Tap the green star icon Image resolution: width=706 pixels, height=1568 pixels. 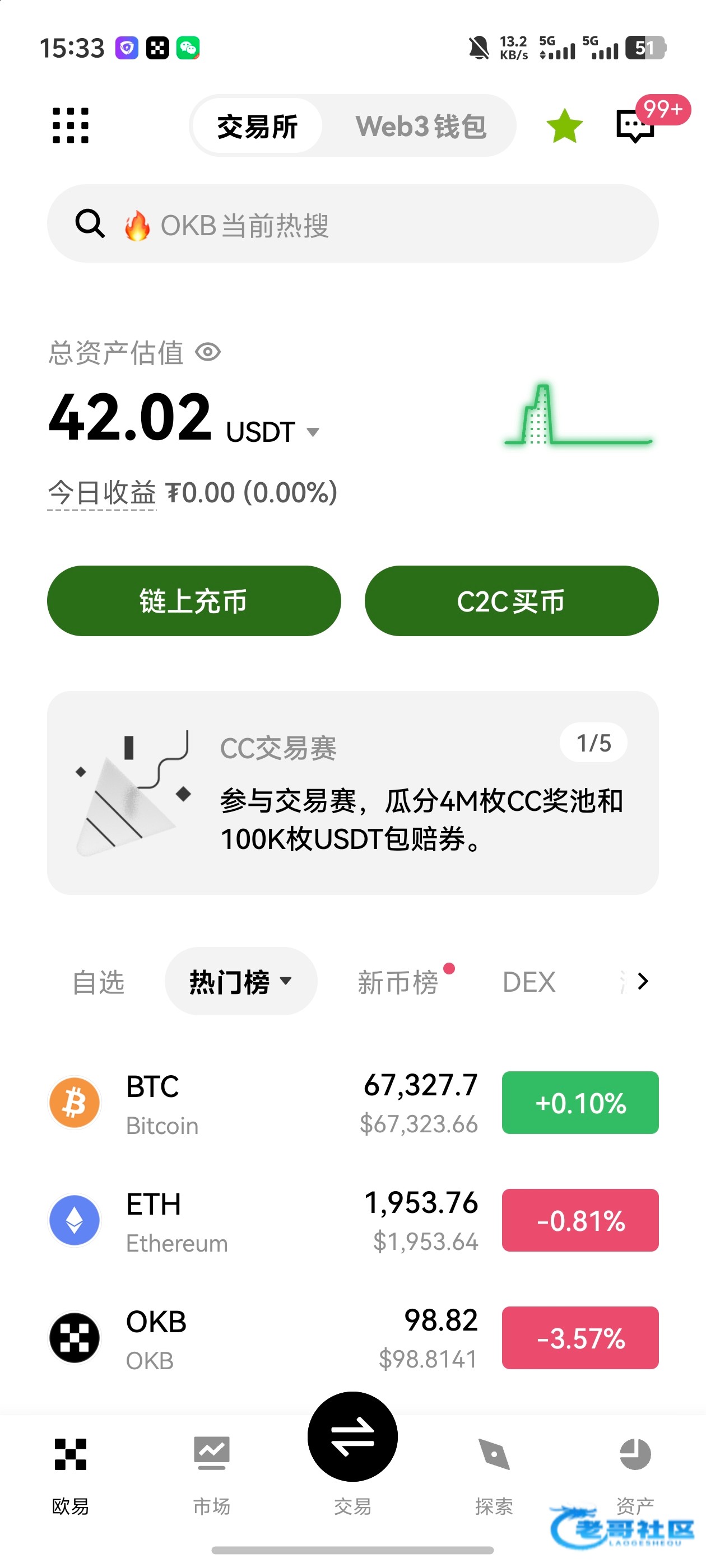click(x=564, y=126)
